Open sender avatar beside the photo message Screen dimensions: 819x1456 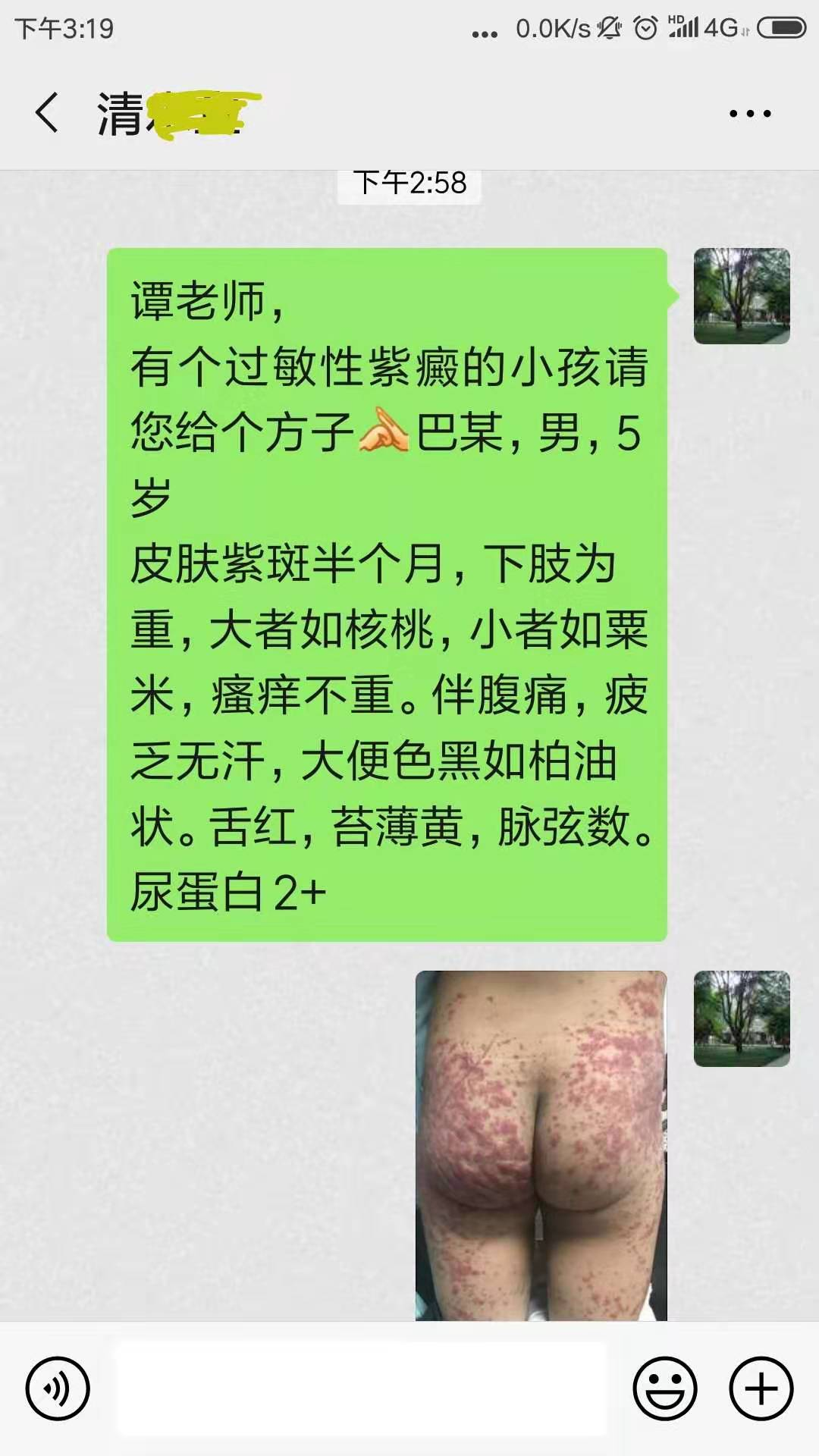tap(741, 1018)
